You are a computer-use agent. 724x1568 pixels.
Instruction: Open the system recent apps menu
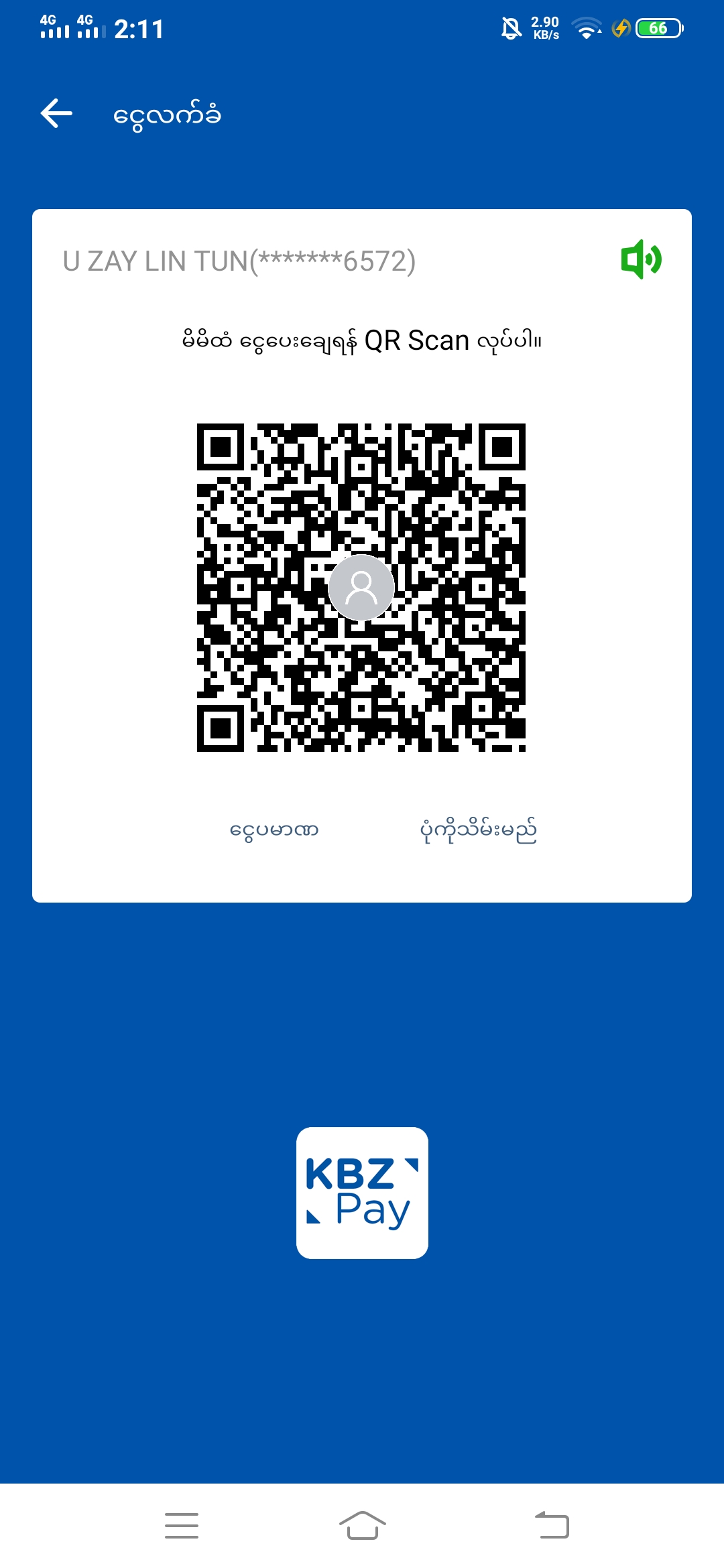(x=182, y=1526)
